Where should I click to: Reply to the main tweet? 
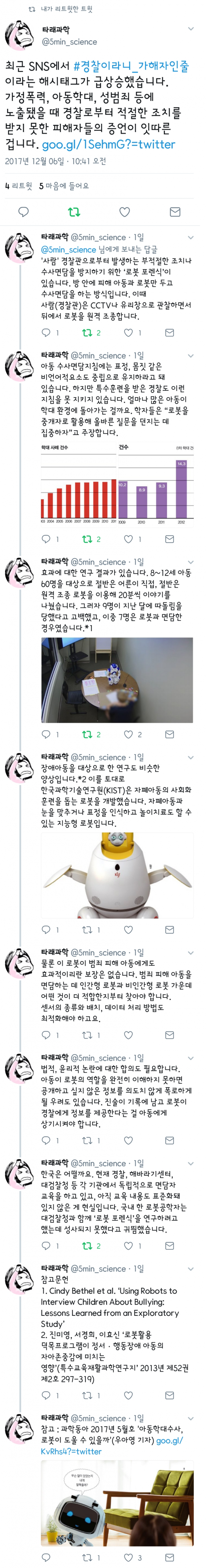(x=24, y=212)
